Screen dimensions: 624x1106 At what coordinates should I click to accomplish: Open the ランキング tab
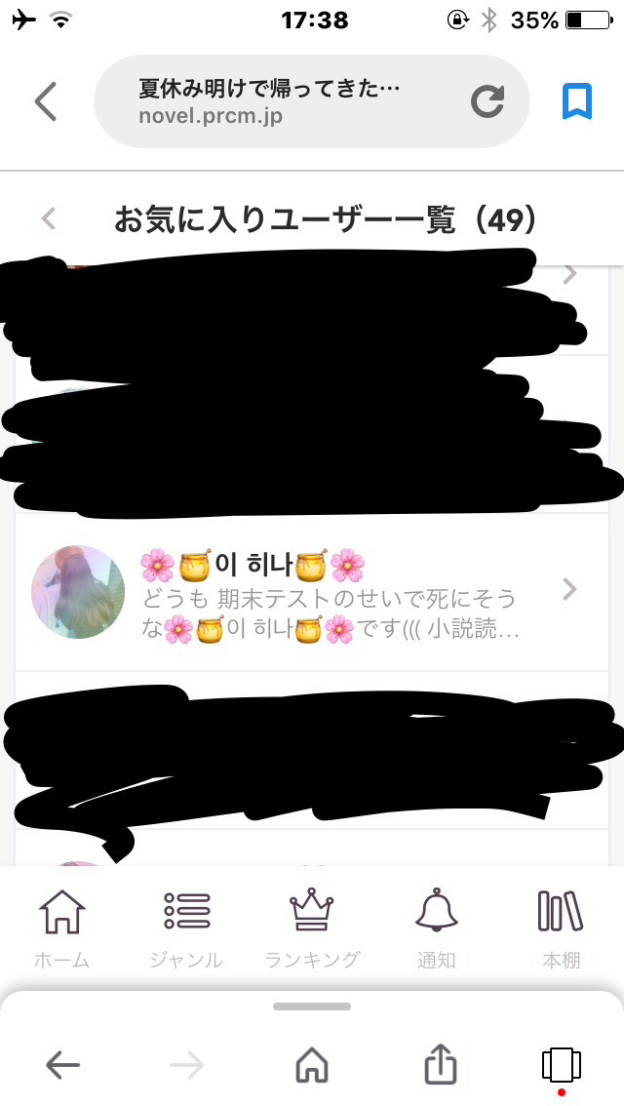point(312,927)
